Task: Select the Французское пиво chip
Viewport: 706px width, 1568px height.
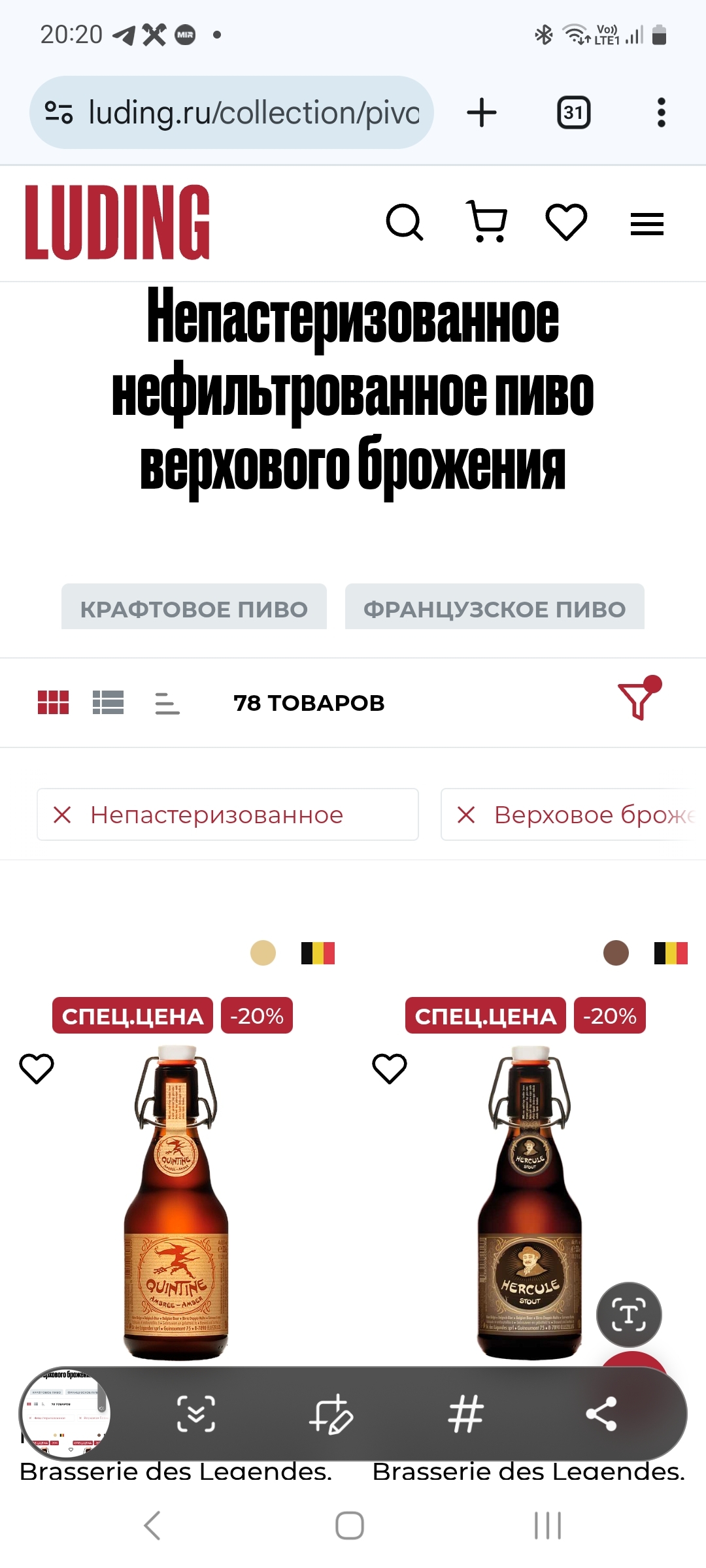Action: click(494, 608)
